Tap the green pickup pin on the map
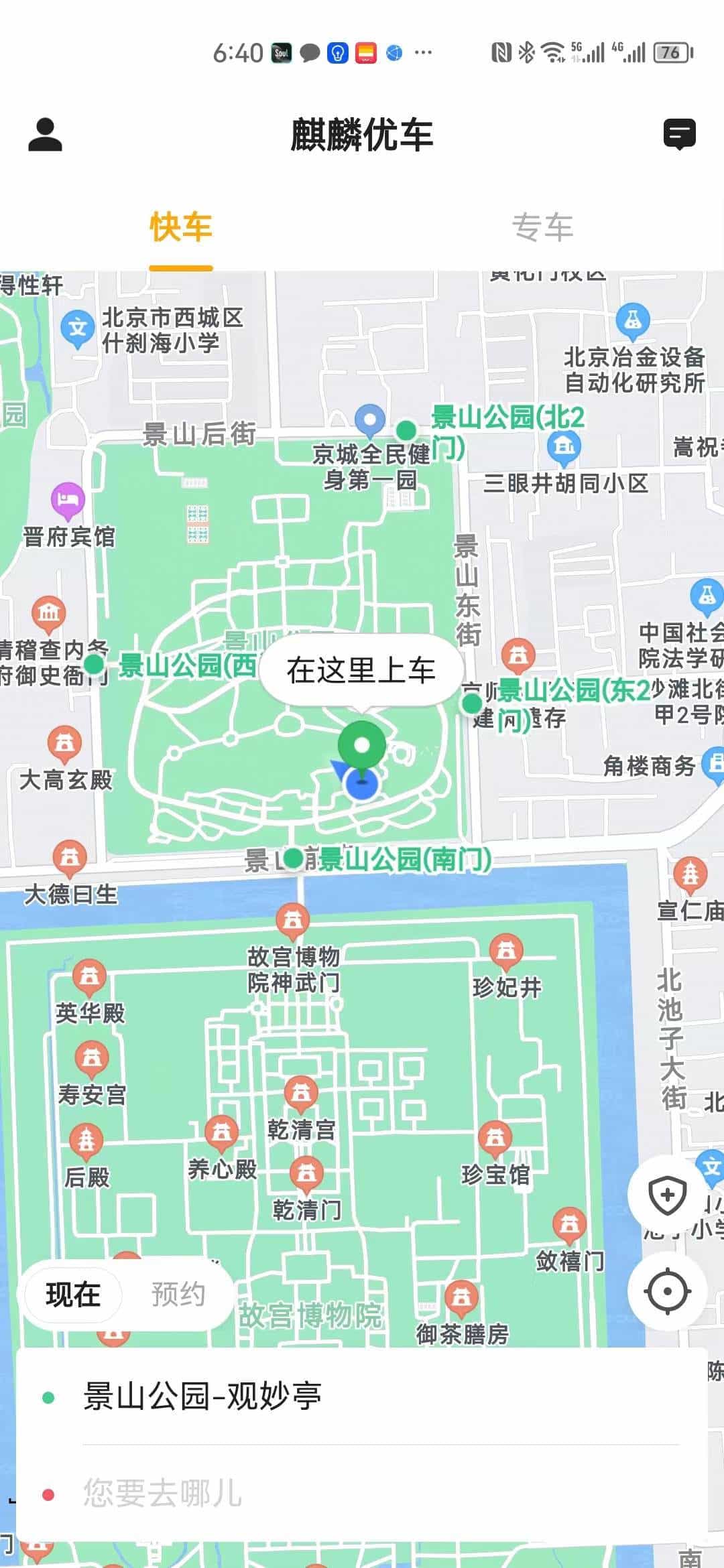724x1568 pixels. pos(363,744)
